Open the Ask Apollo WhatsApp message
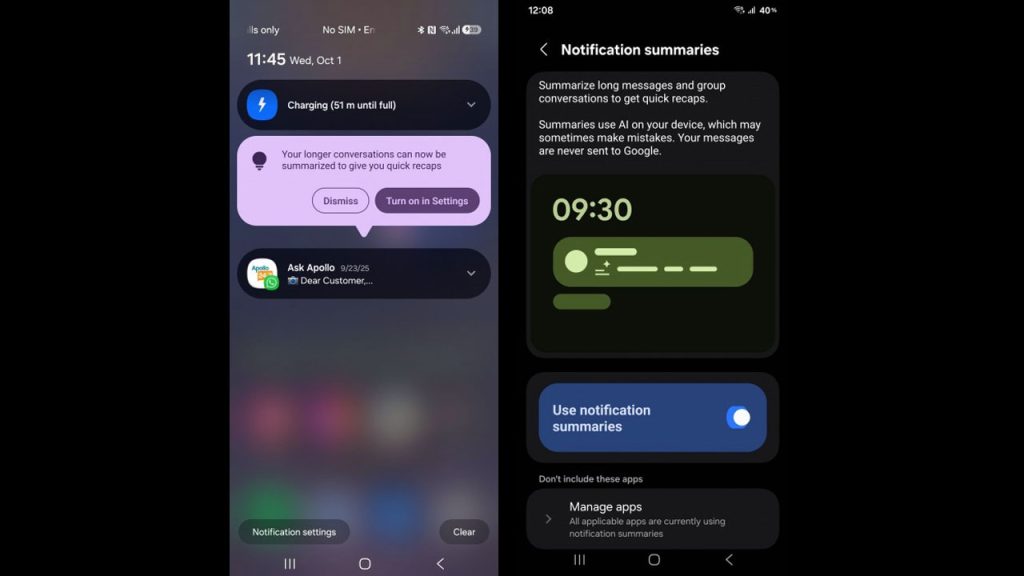This screenshot has height=576, width=1024. pos(340,274)
